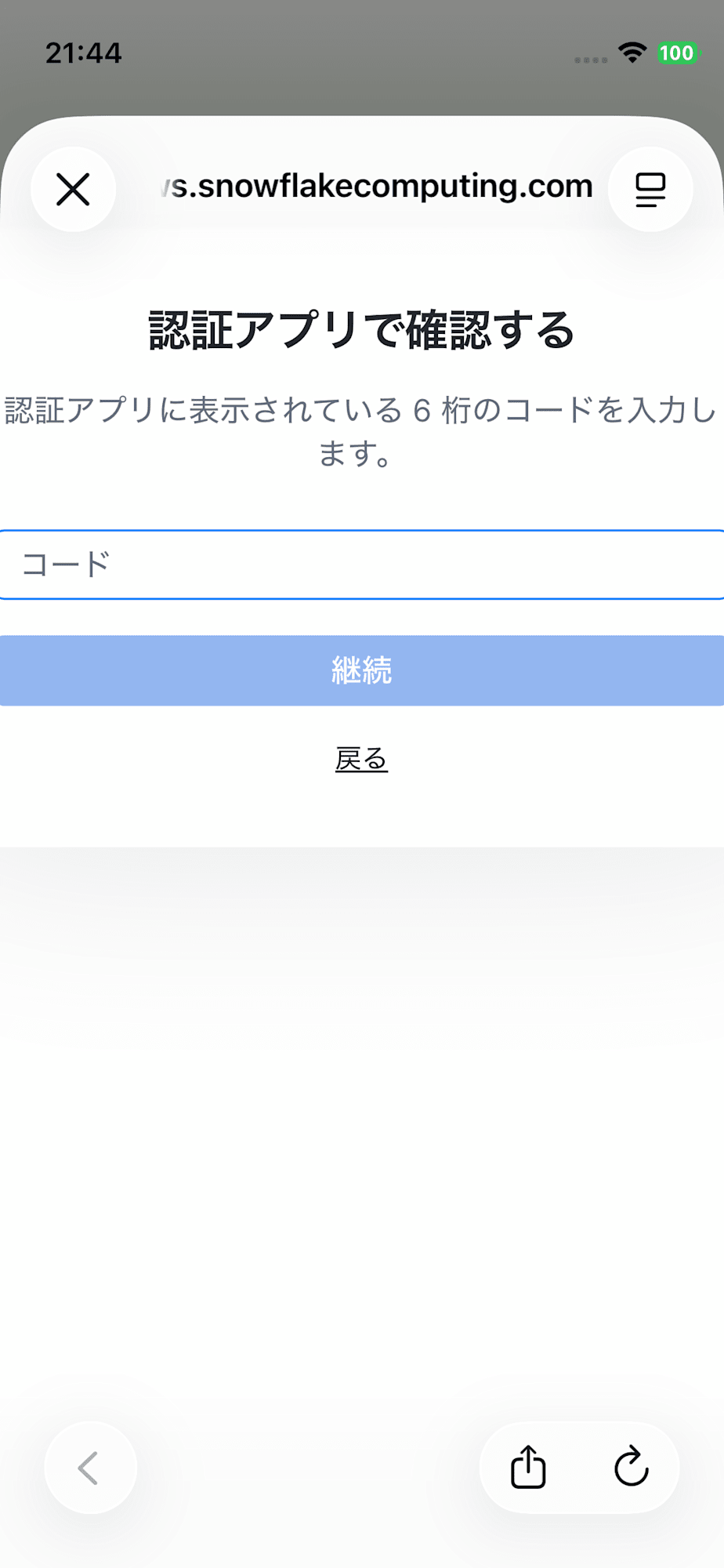The image size is (724, 1568).
Task: Tap the 継続 button
Action: (x=362, y=670)
